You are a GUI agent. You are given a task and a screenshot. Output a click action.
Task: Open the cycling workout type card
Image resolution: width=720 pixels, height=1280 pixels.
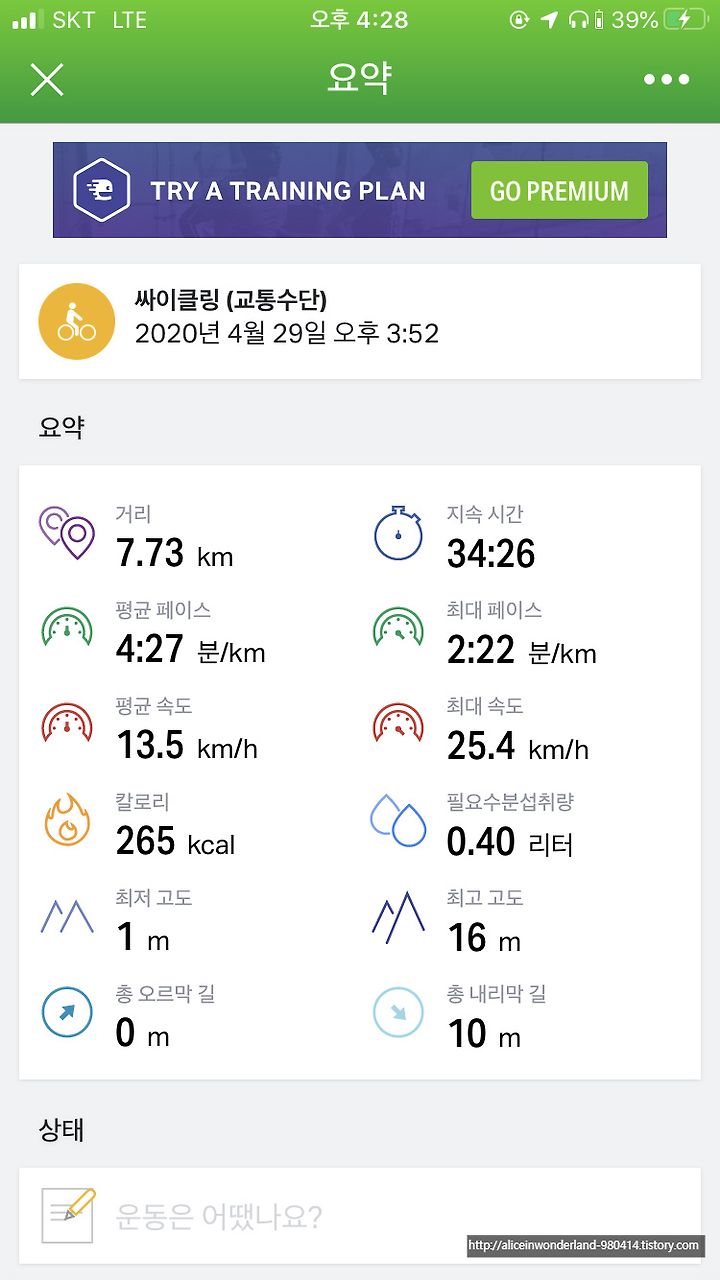click(x=359, y=321)
